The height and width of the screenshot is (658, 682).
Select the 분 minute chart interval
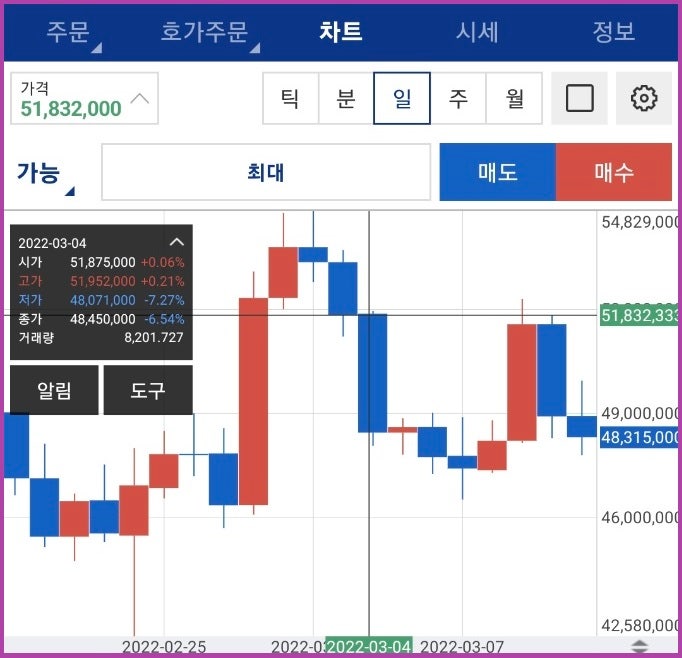(x=346, y=98)
